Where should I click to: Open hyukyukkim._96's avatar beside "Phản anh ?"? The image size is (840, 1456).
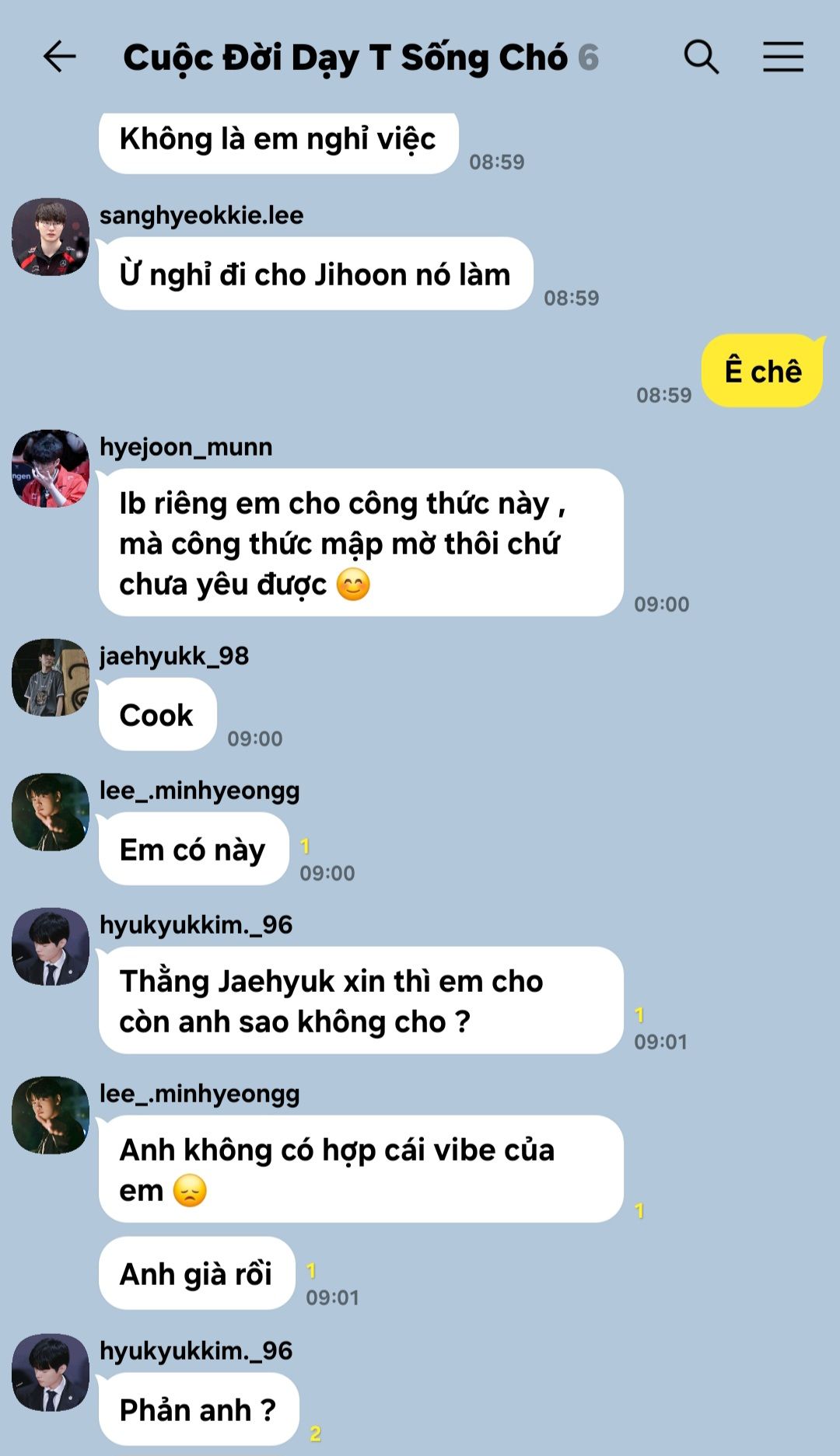pos(51,1373)
